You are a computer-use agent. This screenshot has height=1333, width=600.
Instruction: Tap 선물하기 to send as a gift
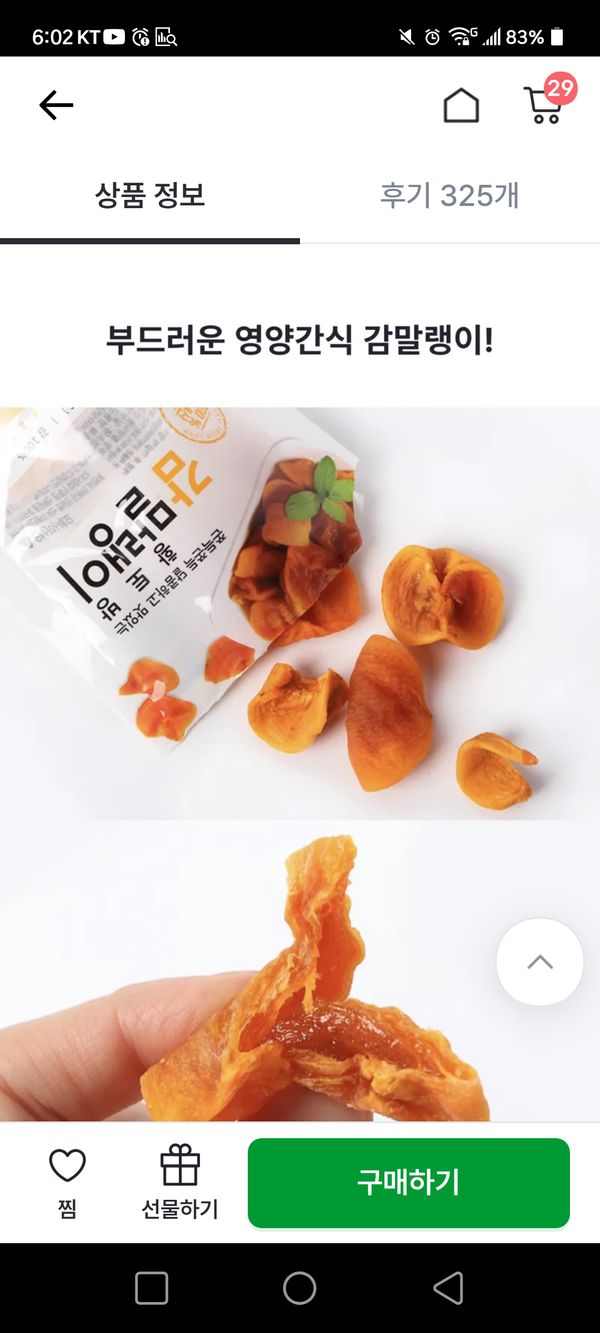(x=180, y=1182)
